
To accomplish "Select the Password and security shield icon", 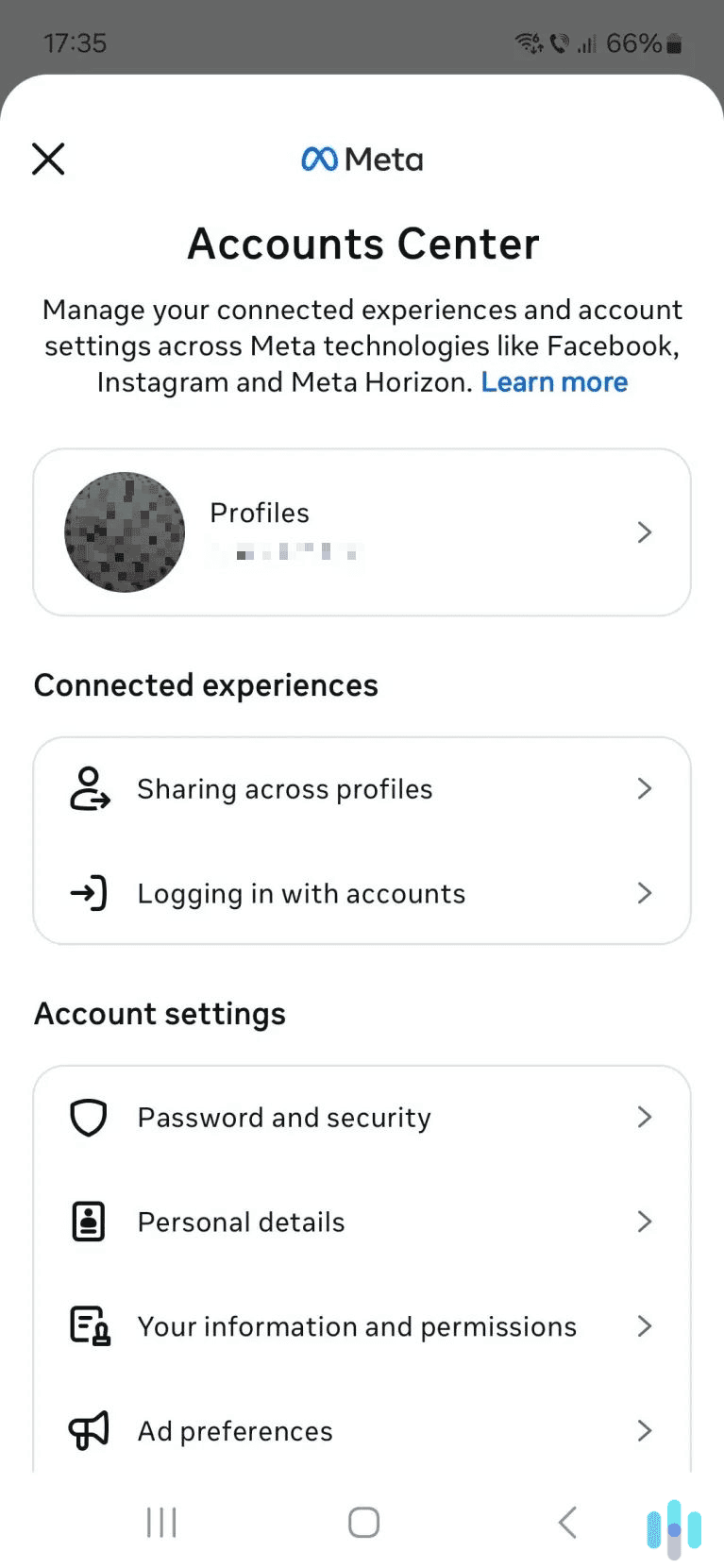I will point(88,1117).
